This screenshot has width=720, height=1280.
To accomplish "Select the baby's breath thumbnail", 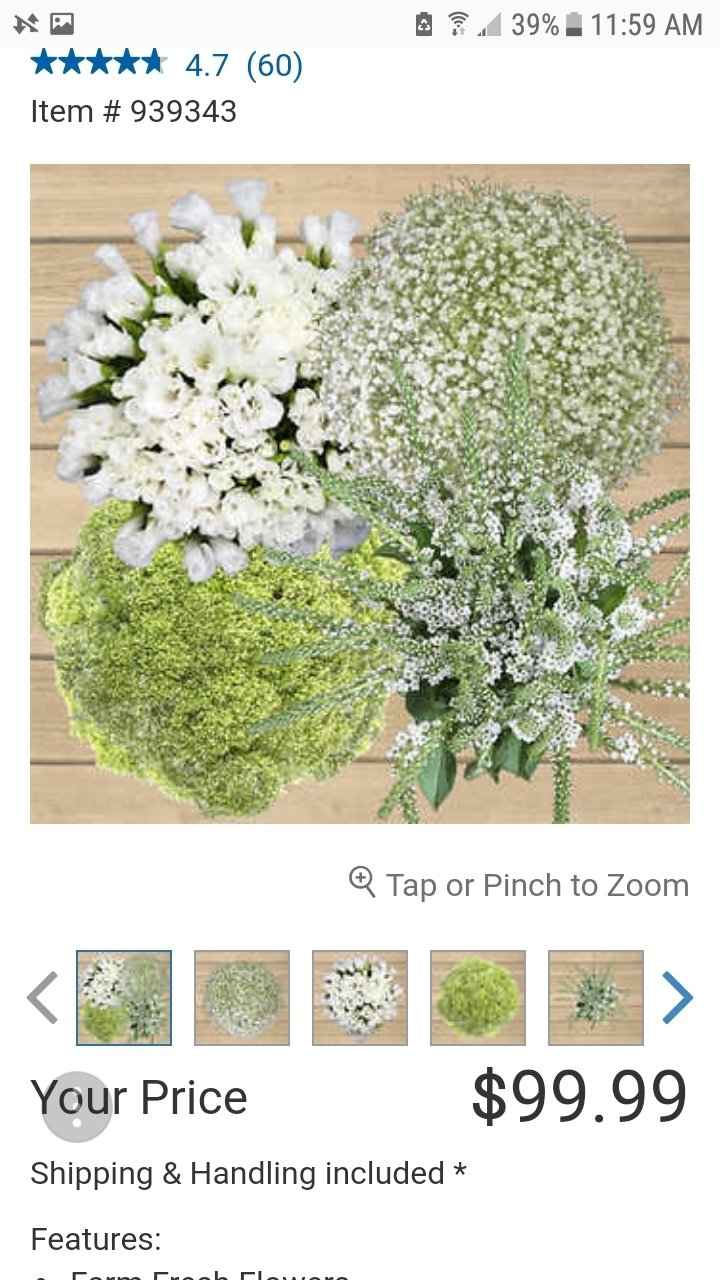I will 241,997.
